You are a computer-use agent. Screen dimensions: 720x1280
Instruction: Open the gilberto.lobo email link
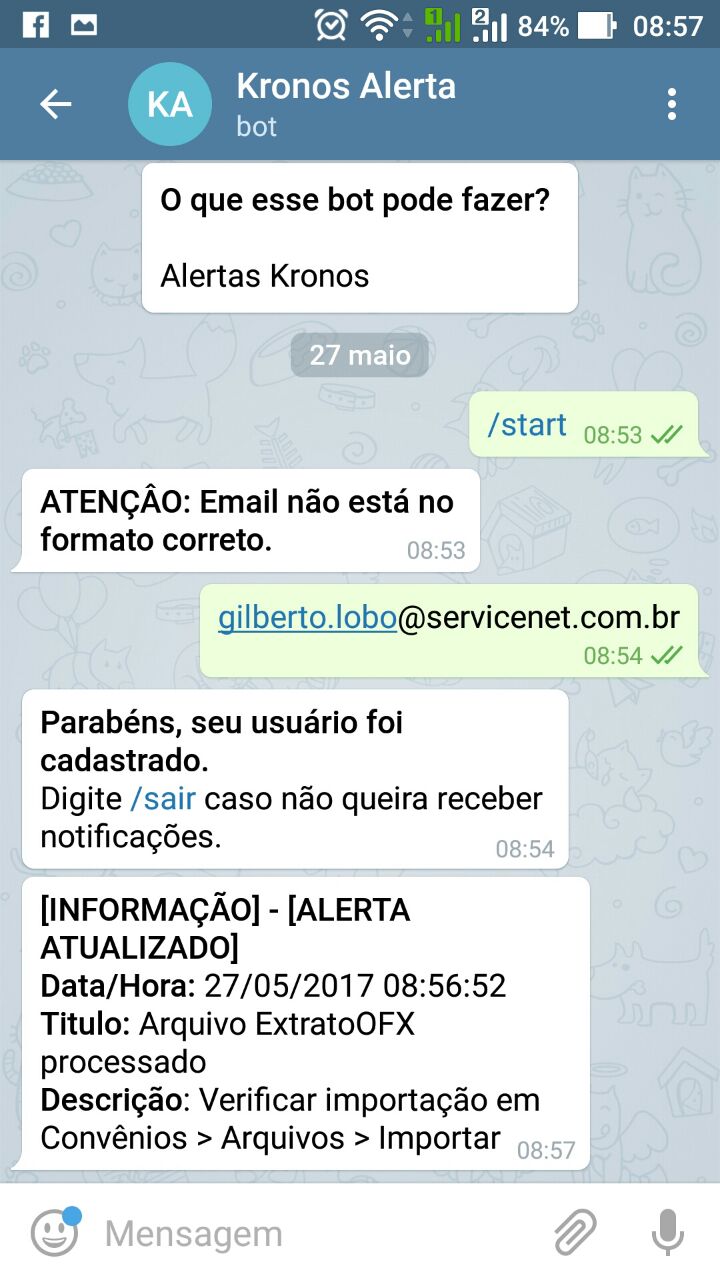pyautogui.click(x=308, y=618)
